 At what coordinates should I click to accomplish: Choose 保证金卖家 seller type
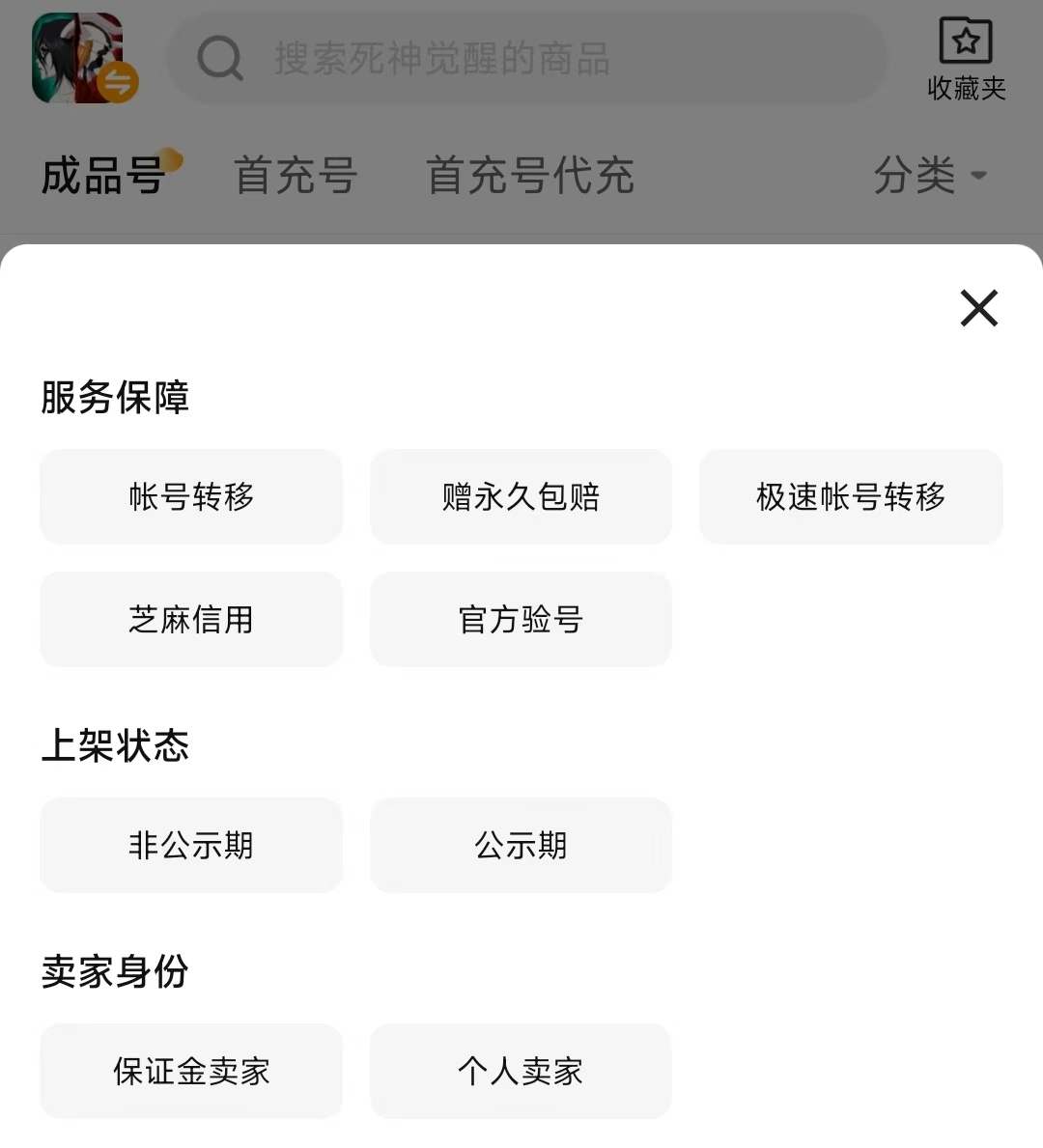pos(191,1071)
